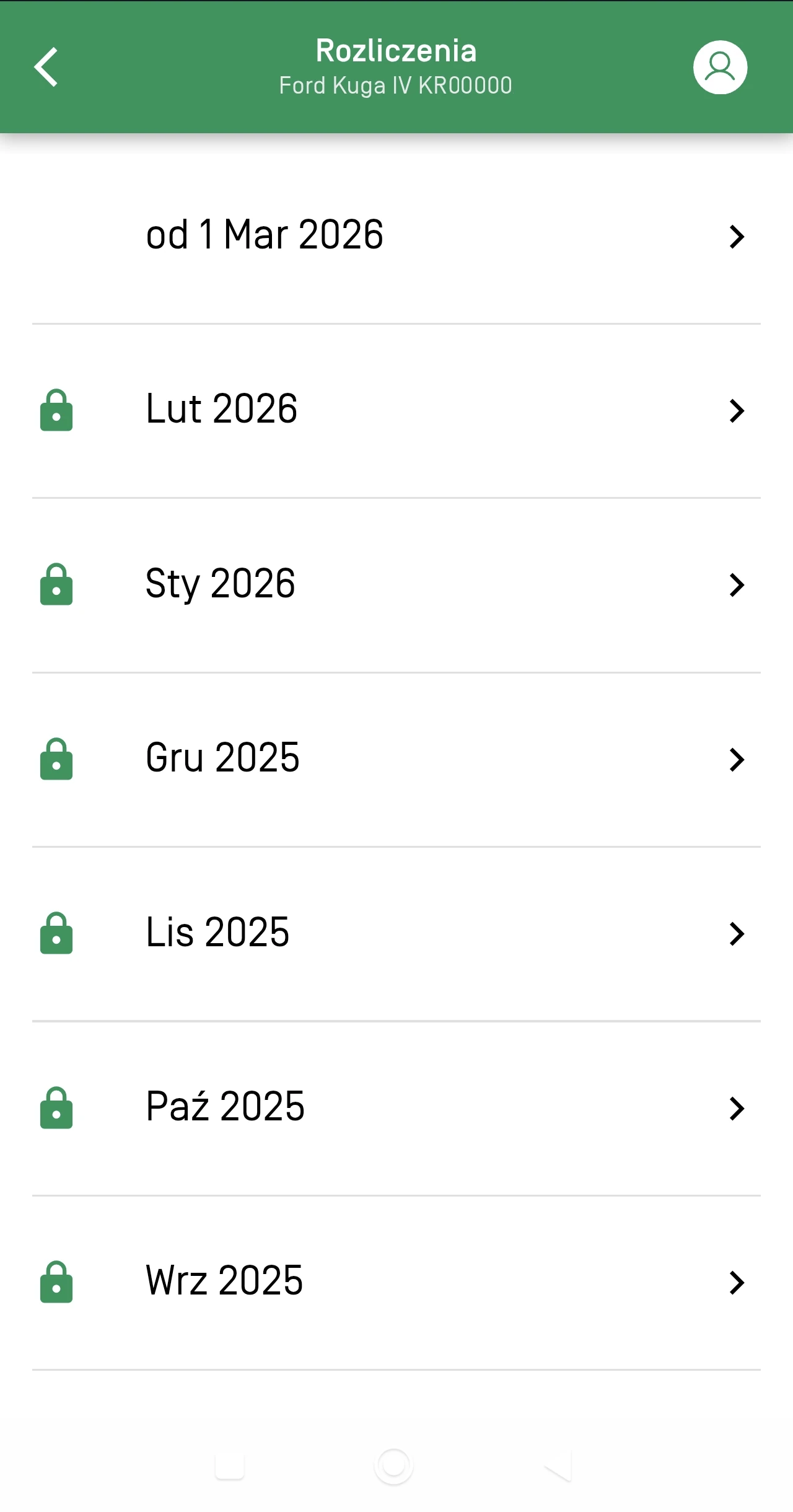Expand the od 1 Mar 2026 chevron
793x1512 pixels.
click(x=735, y=236)
